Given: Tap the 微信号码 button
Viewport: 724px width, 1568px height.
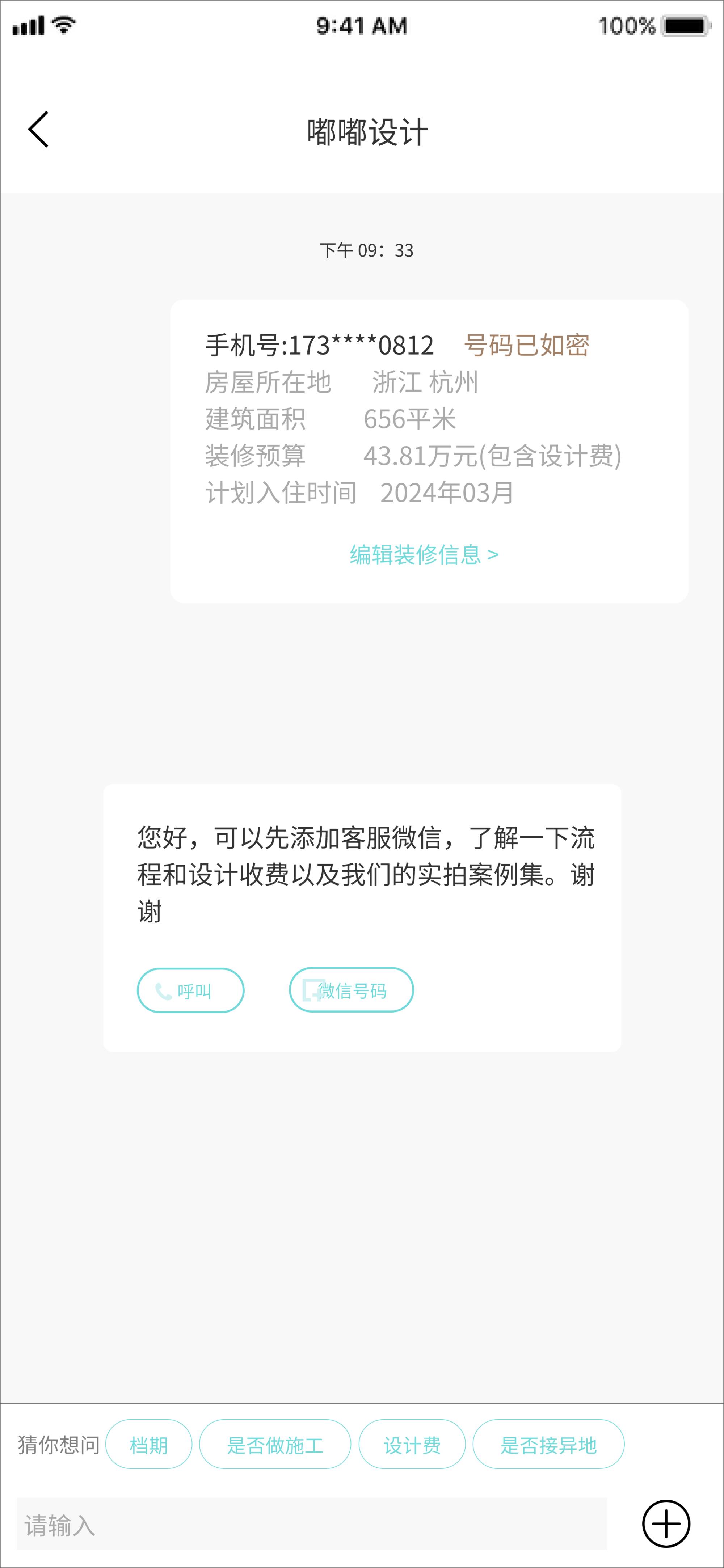Looking at the screenshot, I should coord(352,990).
